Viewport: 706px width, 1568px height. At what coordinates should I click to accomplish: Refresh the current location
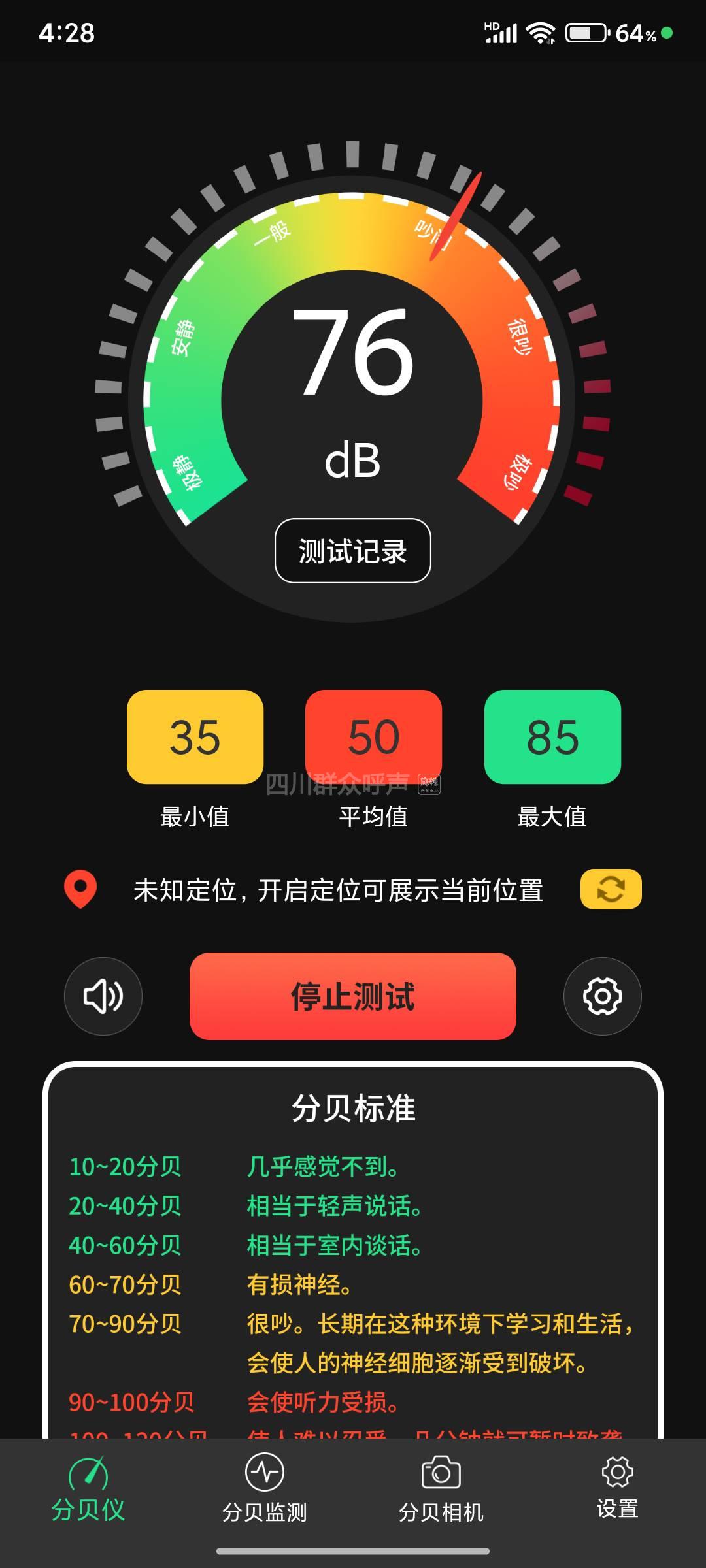tap(611, 889)
